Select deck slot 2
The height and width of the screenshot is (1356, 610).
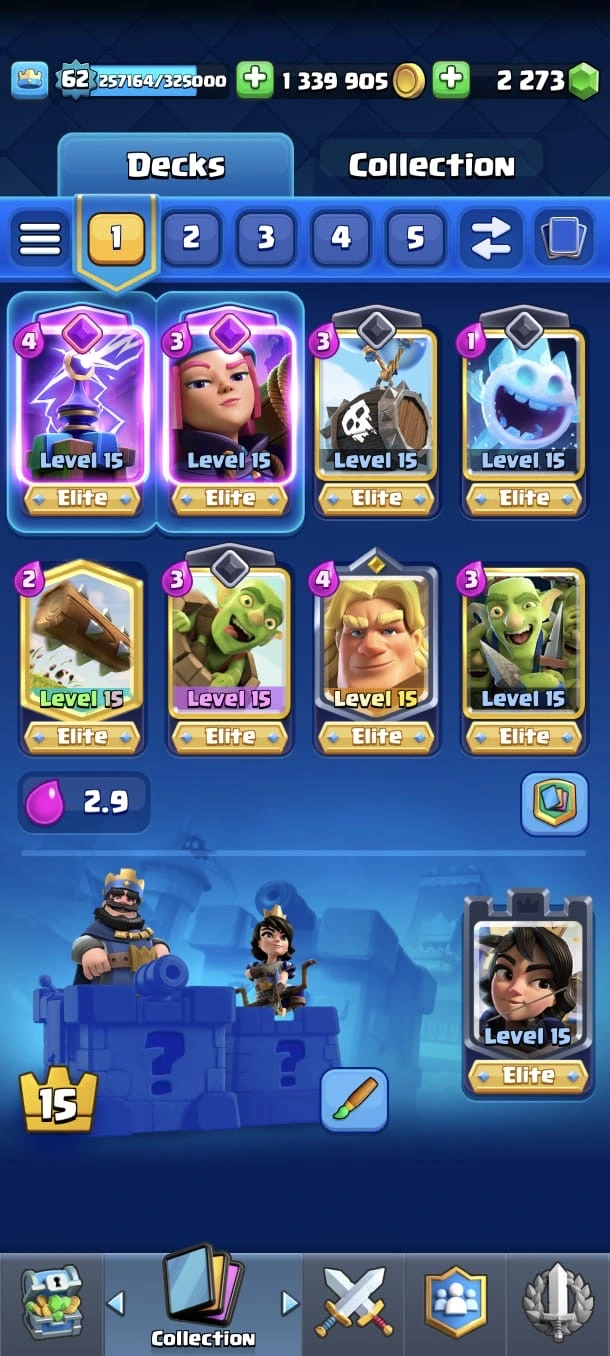191,238
